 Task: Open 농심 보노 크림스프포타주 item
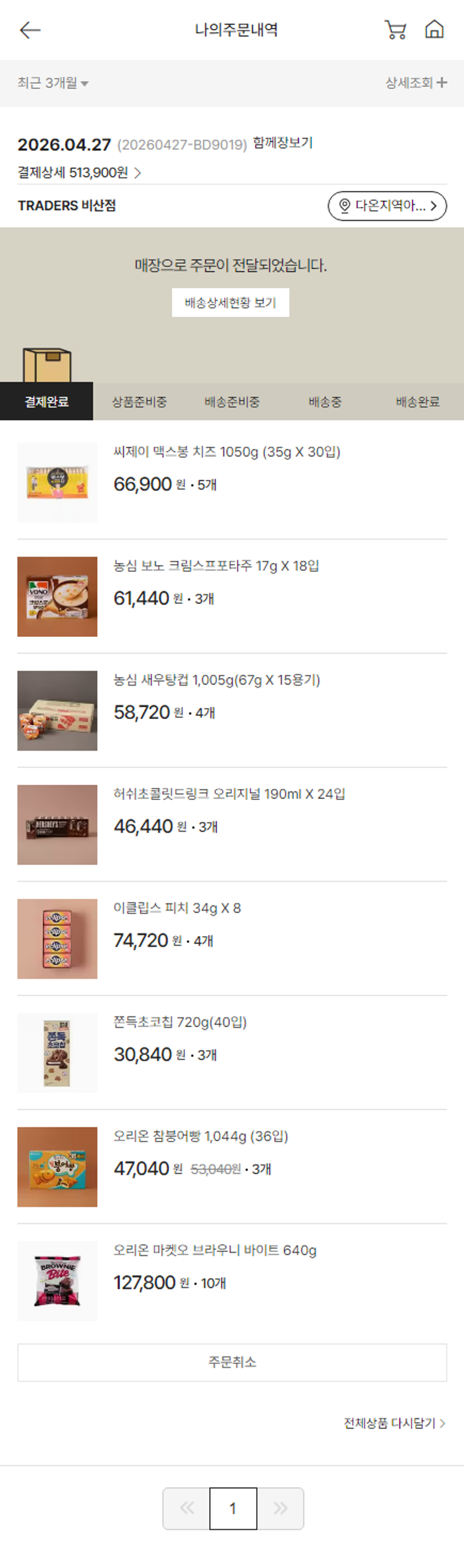point(216,566)
